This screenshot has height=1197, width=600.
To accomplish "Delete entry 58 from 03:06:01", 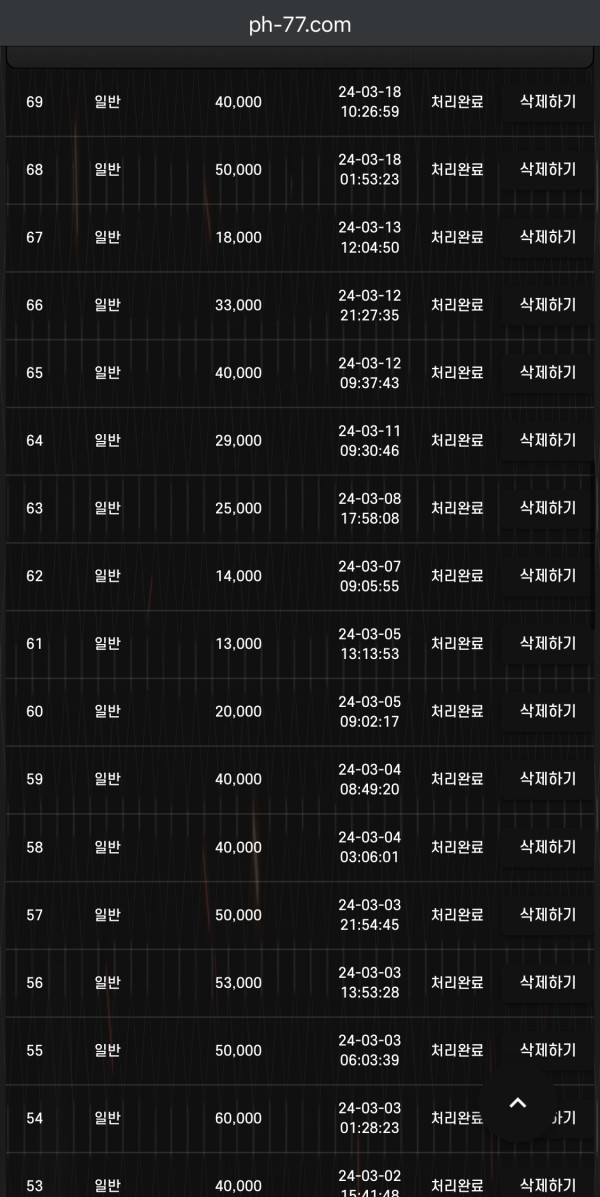I will point(547,847).
